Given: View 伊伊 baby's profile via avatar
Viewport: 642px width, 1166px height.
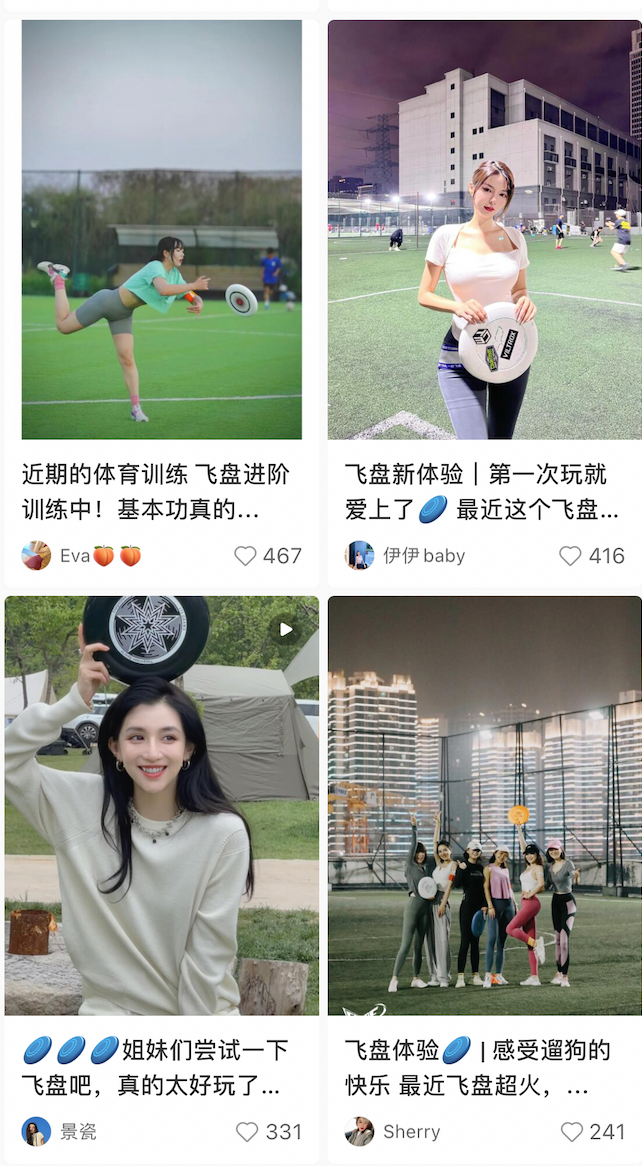Looking at the screenshot, I should tap(360, 556).
